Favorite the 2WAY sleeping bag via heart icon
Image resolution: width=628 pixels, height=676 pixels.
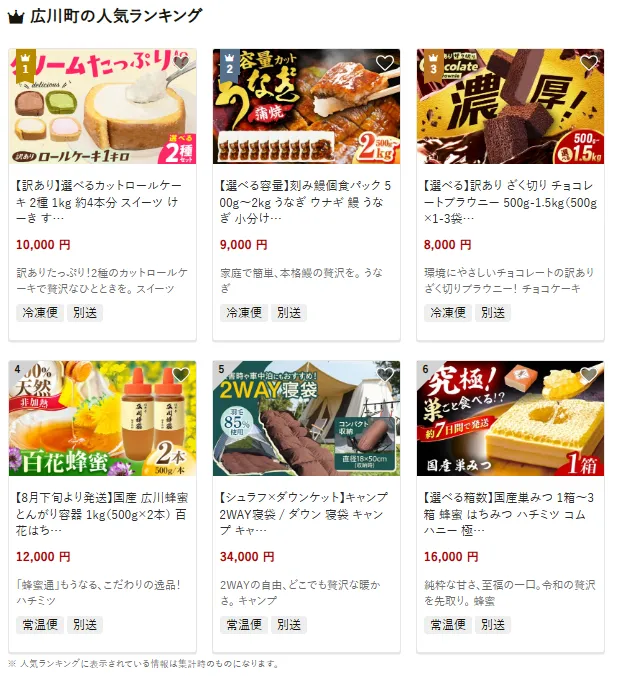coord(385,375)
